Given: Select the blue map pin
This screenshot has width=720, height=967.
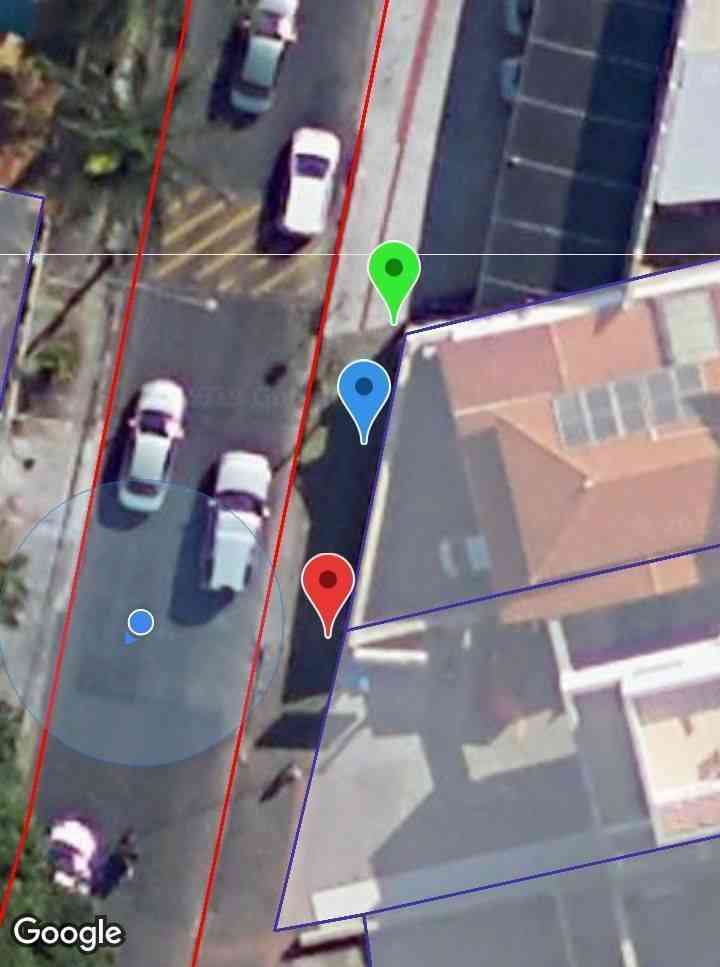Looking at the screenshot, I should pyautogui.click(x=364, y=390).
